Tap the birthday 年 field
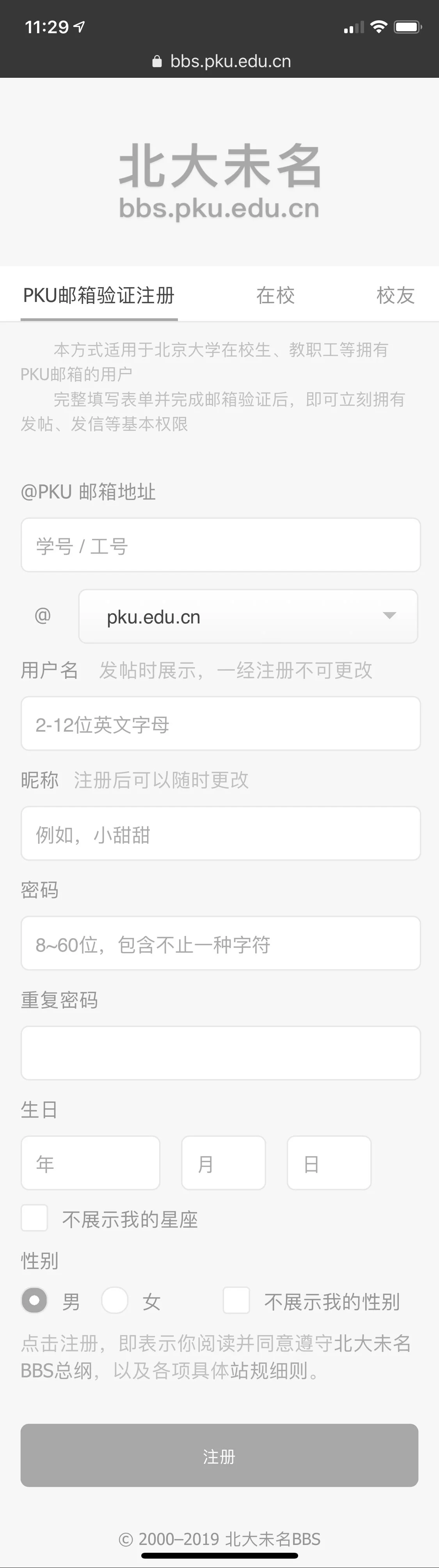Viewport: 439px width, 1568px height. pos(91,1163)
